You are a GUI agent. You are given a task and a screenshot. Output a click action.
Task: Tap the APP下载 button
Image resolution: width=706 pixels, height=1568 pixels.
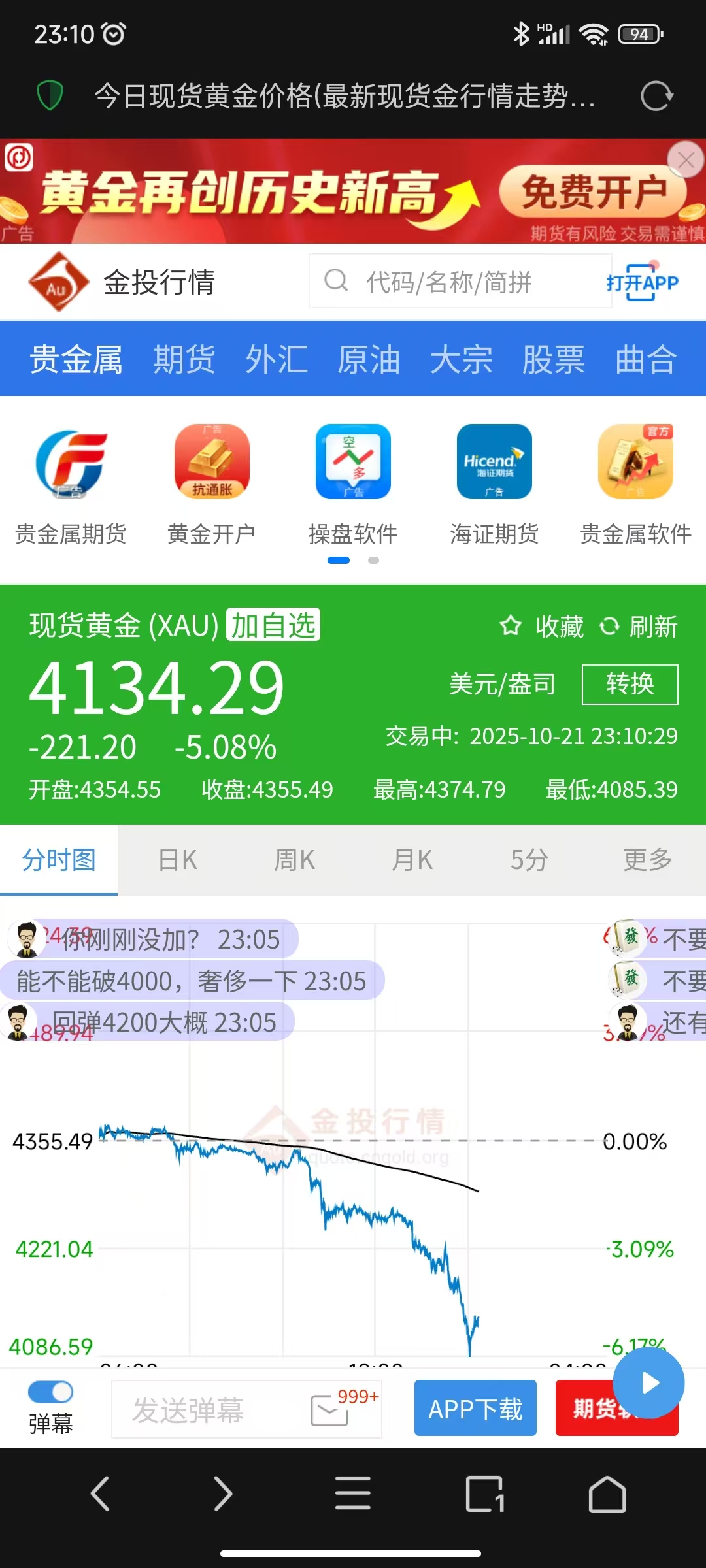point(475,1408)
